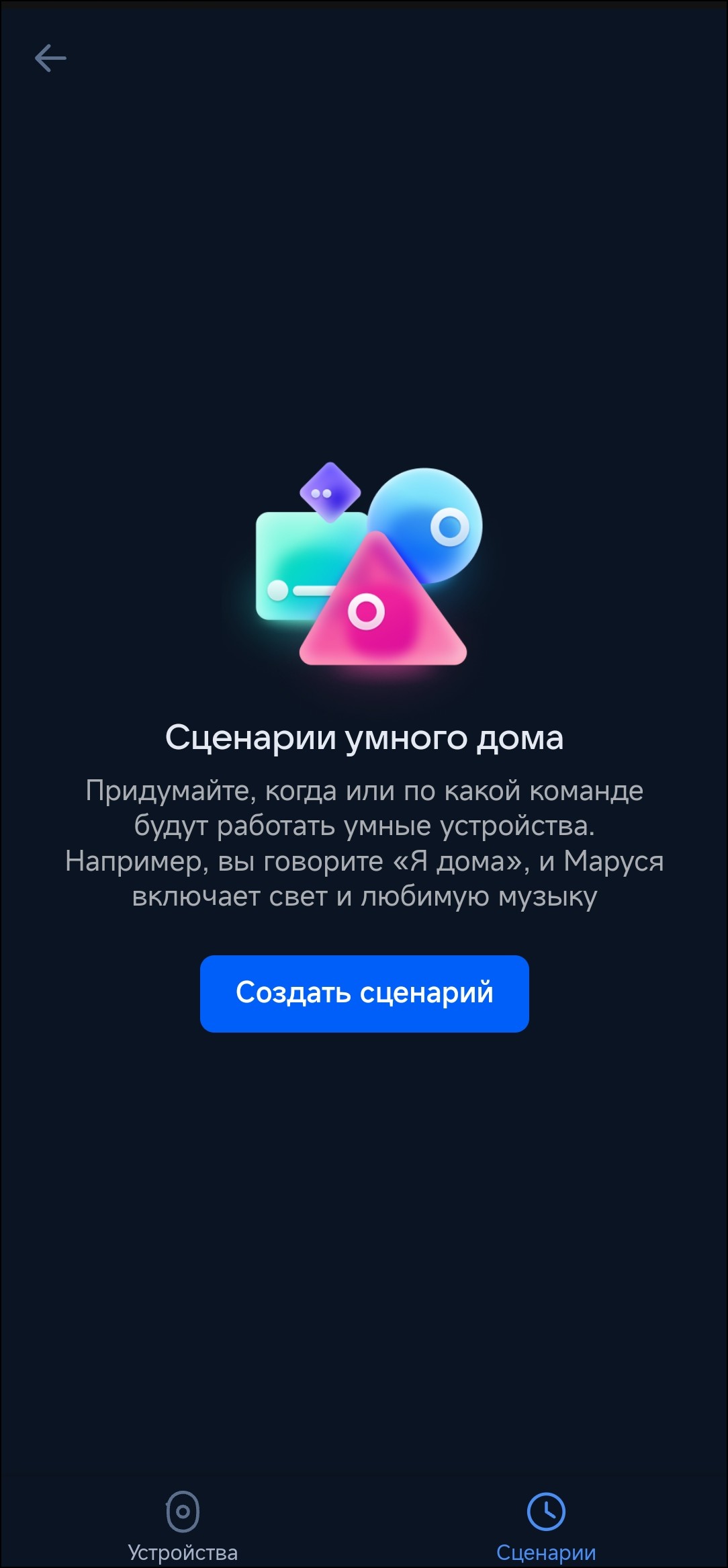The width and height of the screenshot is (728, 1568).
Task: Go back using the arrow icon
Action: (x=50, y=58)
